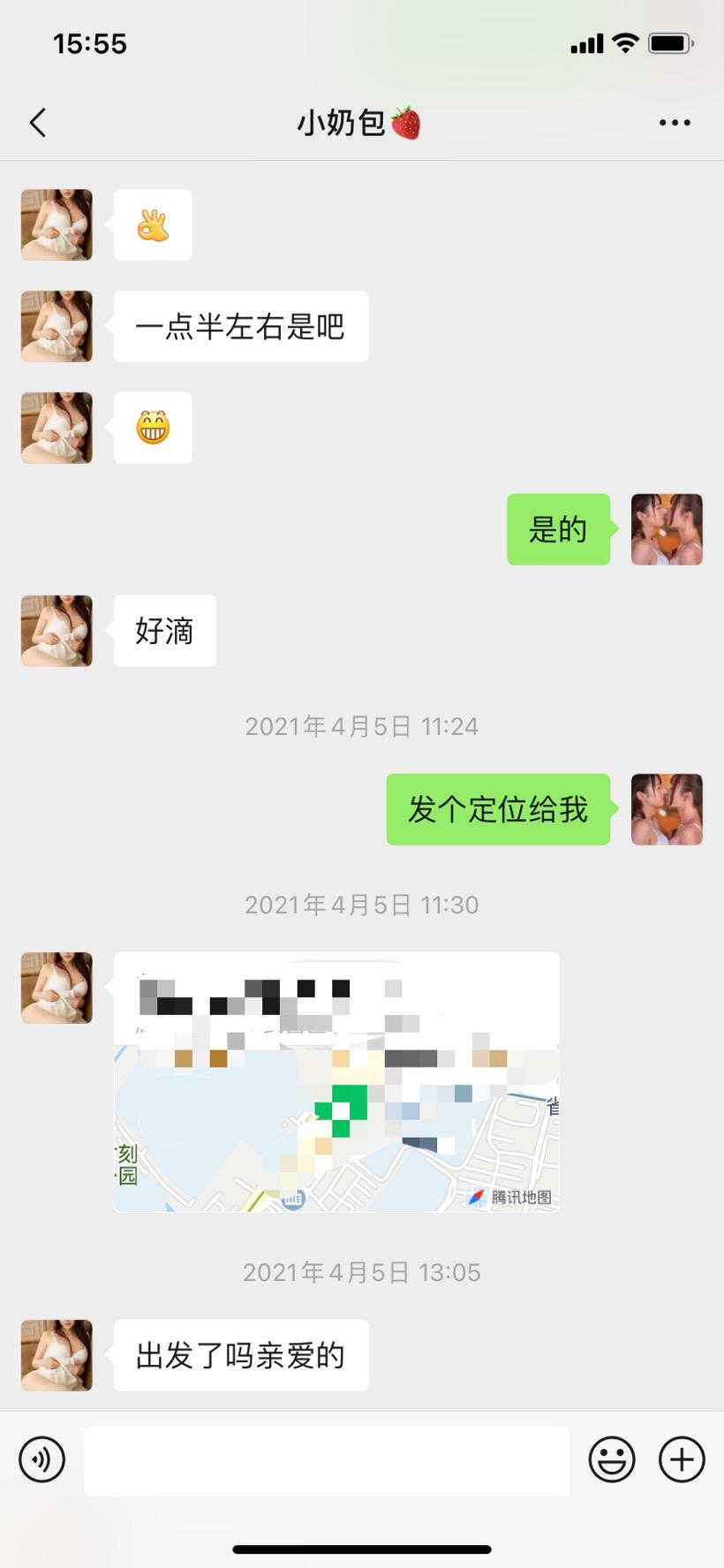
Task: Select the 一点半左右是吧 message bubble
Action: pos(240,326)
